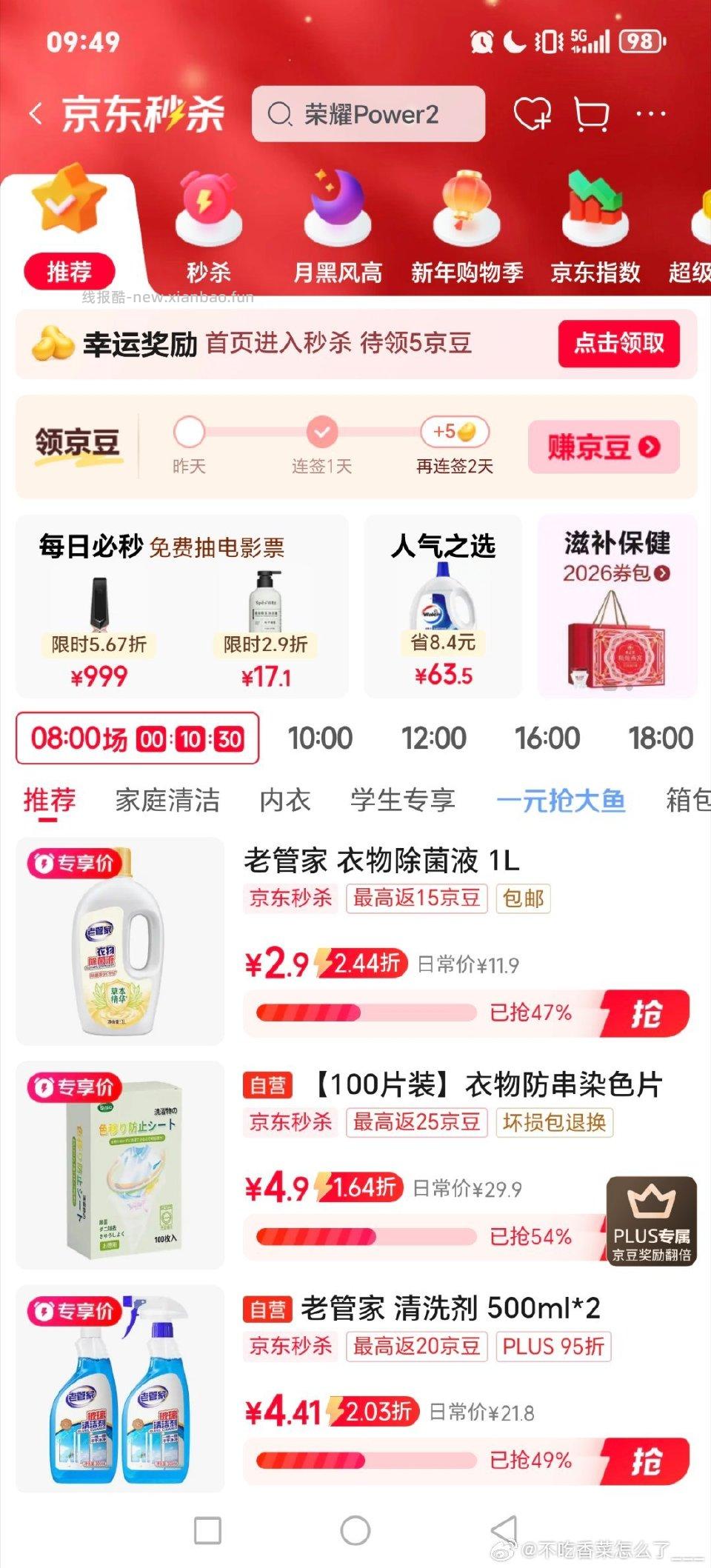Tap the search bar showing 荣耀Power2
The height and width of the screenshot is (1568, 711).
pyautogui.click(x=368, y=113)
